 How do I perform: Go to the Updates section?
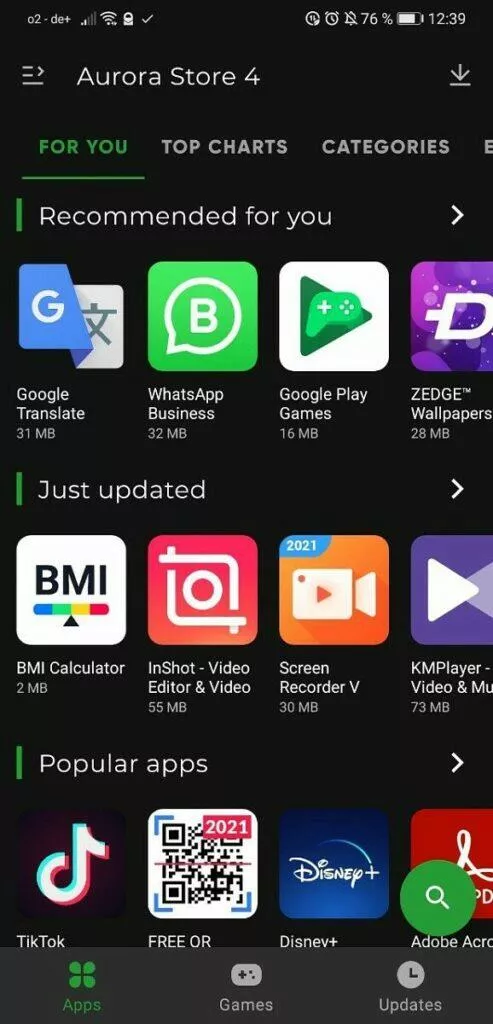(x=411, y=987)
